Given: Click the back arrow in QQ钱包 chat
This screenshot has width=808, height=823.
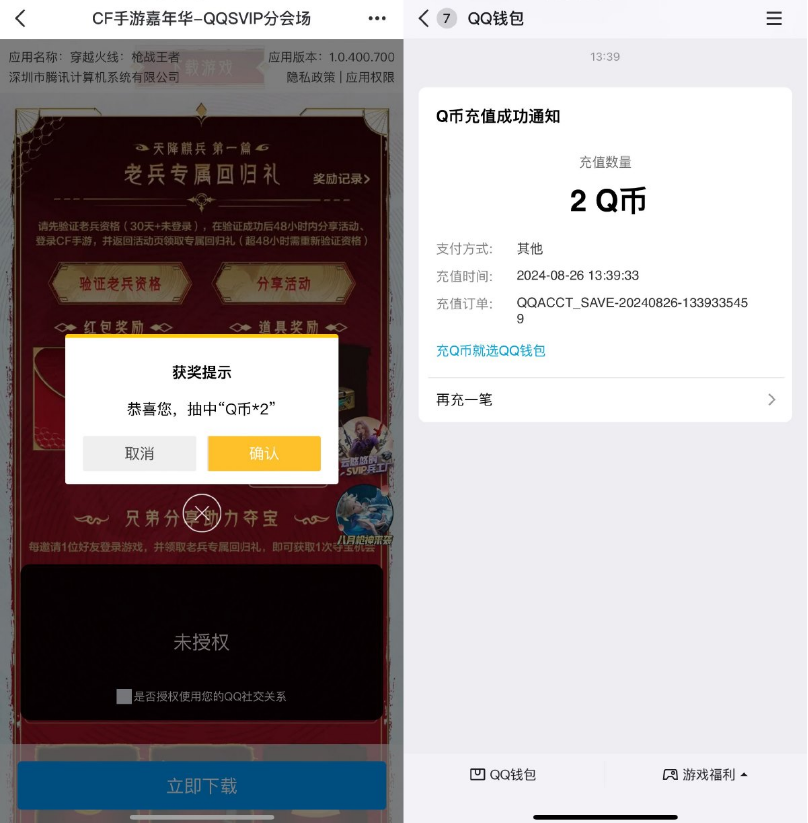Looking at the screenshot, I should click(424, 18).
